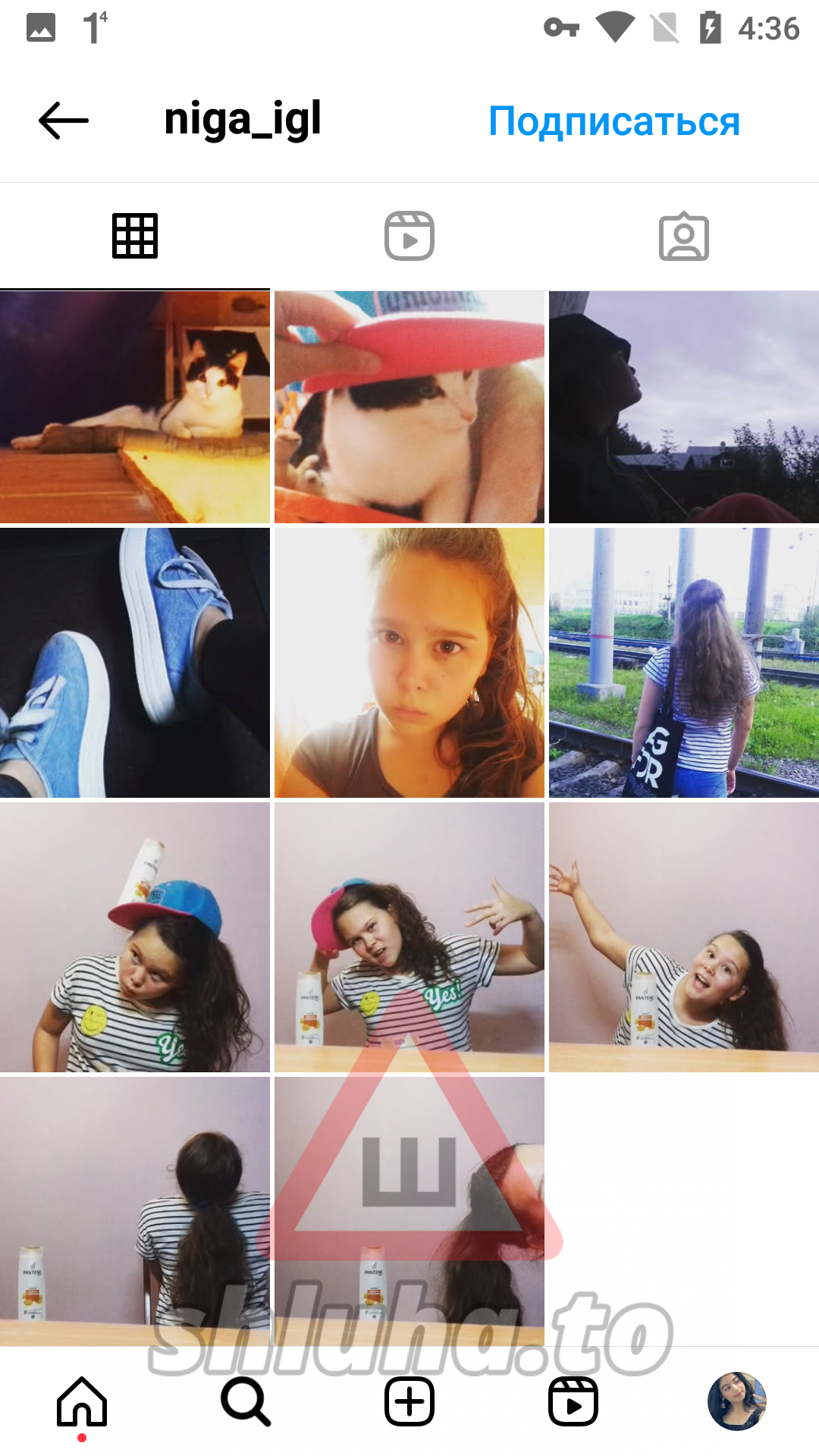The height and width of the screenshot is (1456, 819).
Task: Switch to the posts grid tab
Action: click(135, 236)
